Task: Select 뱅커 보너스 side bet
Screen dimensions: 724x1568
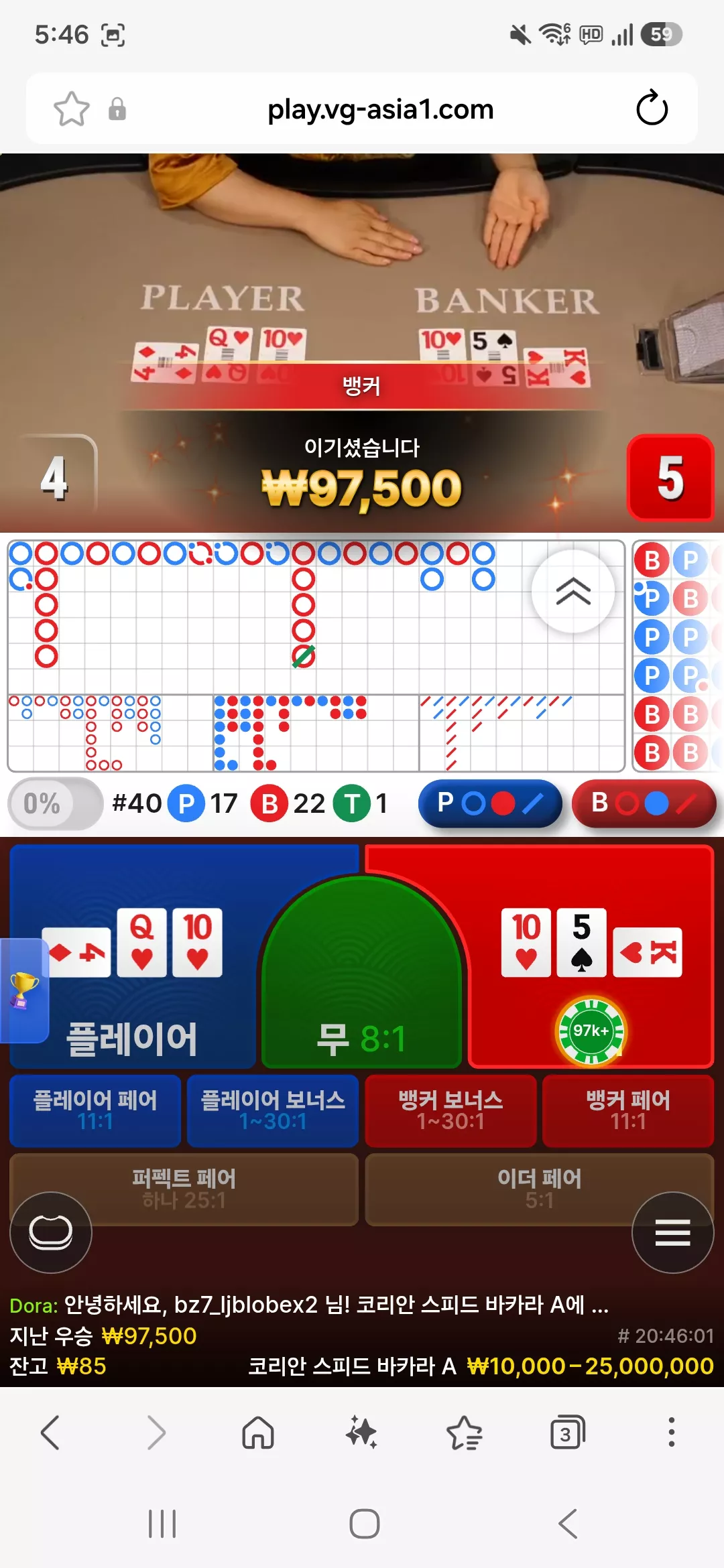Action: tap(450, 1110)
